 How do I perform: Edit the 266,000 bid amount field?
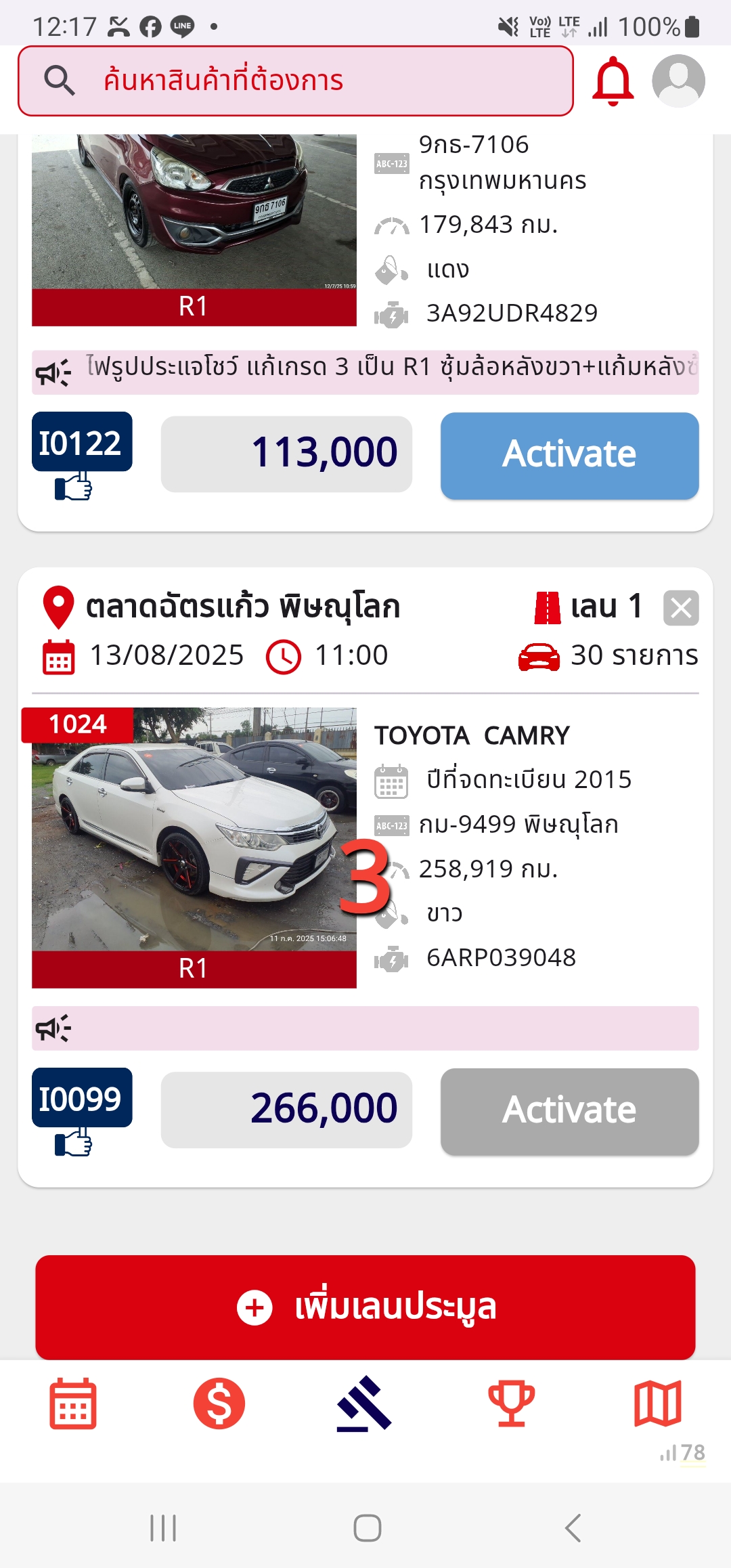(286, 1110)
